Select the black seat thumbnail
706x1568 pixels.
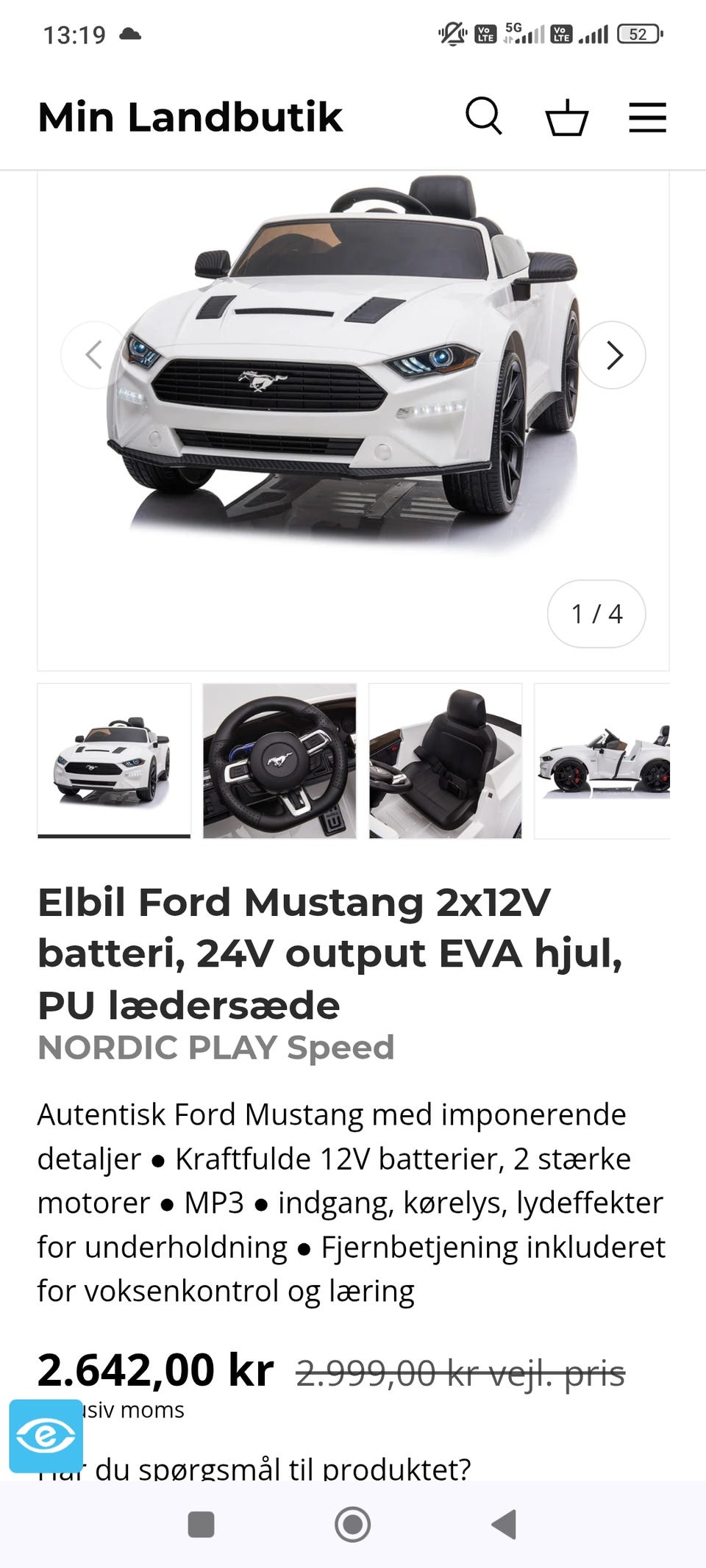[x=445, y=761]
